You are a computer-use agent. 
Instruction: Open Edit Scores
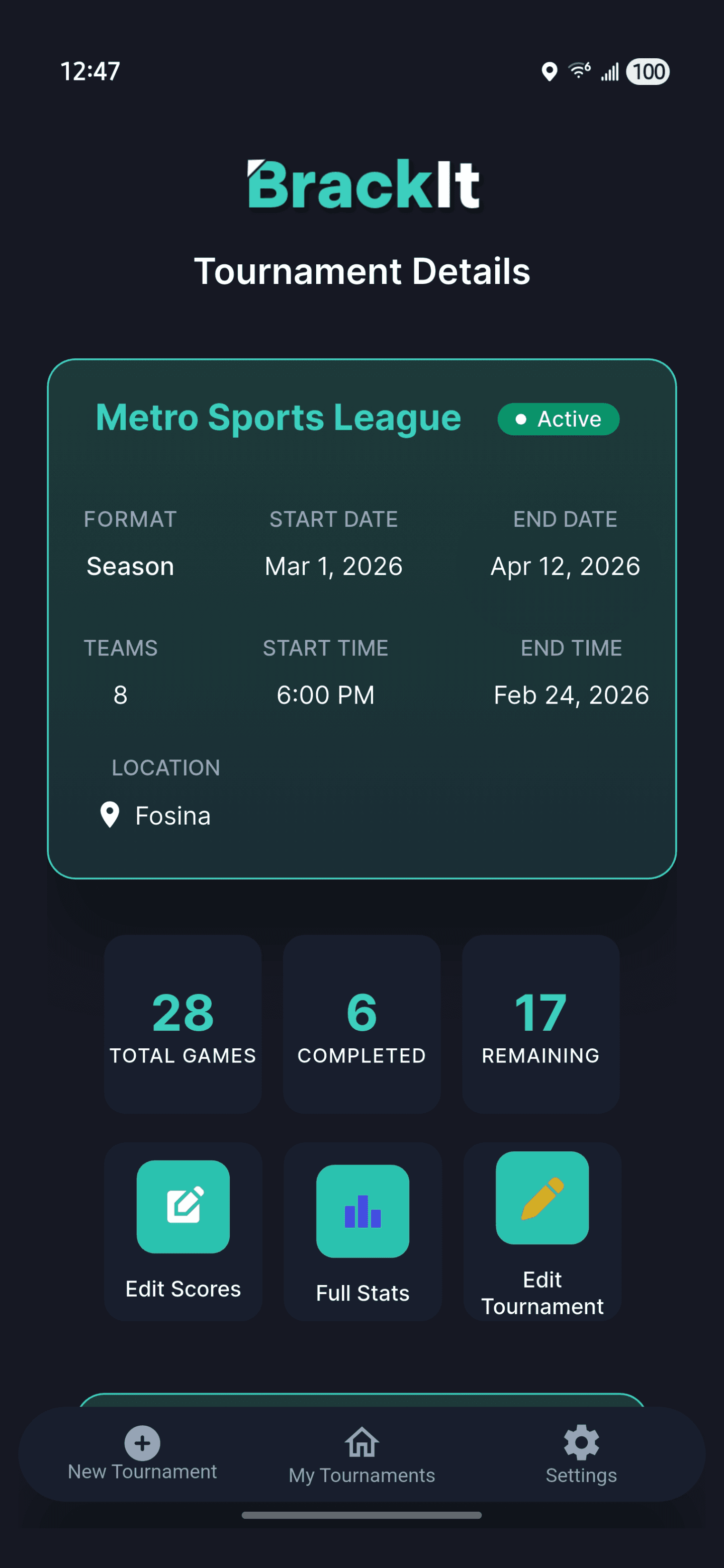tap(183, 1231)
